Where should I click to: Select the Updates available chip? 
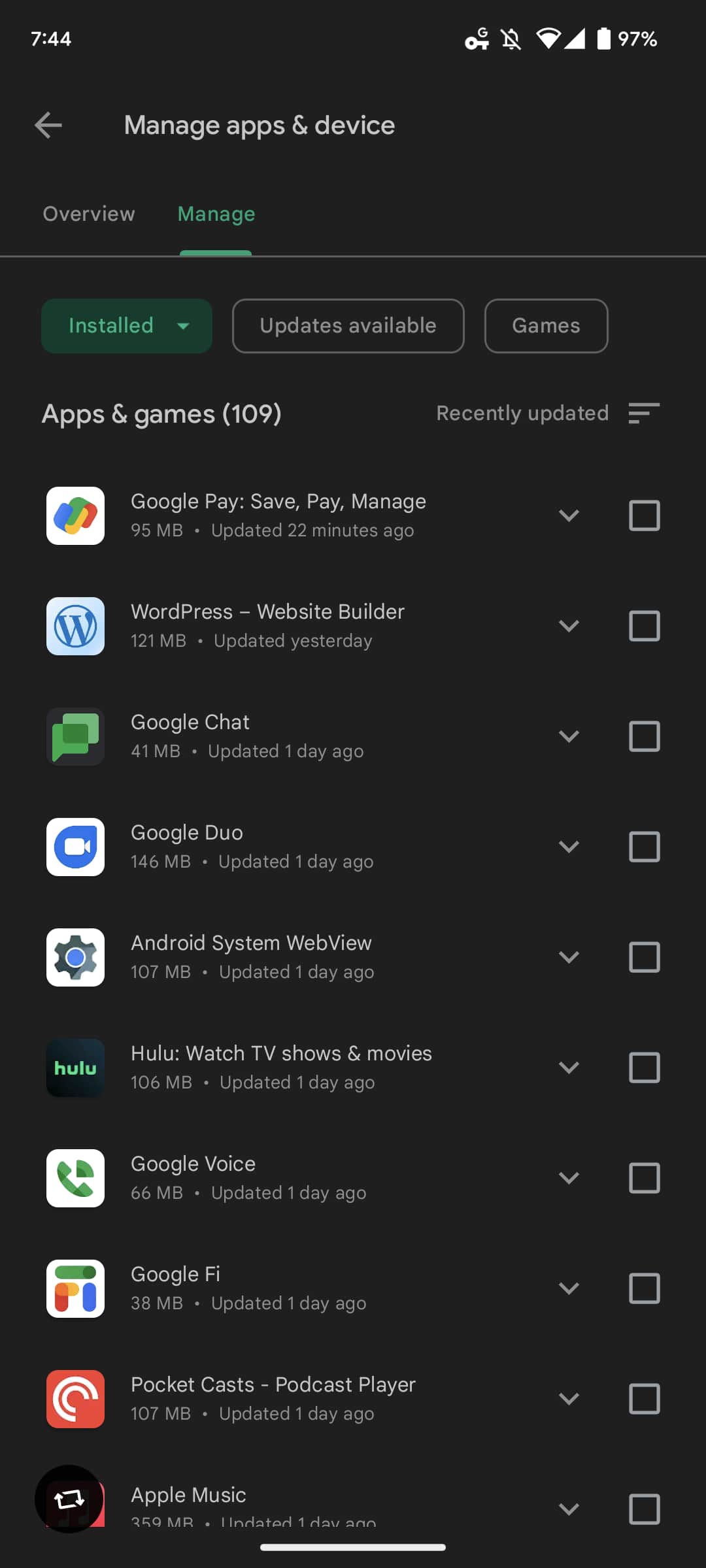point(348,326)
